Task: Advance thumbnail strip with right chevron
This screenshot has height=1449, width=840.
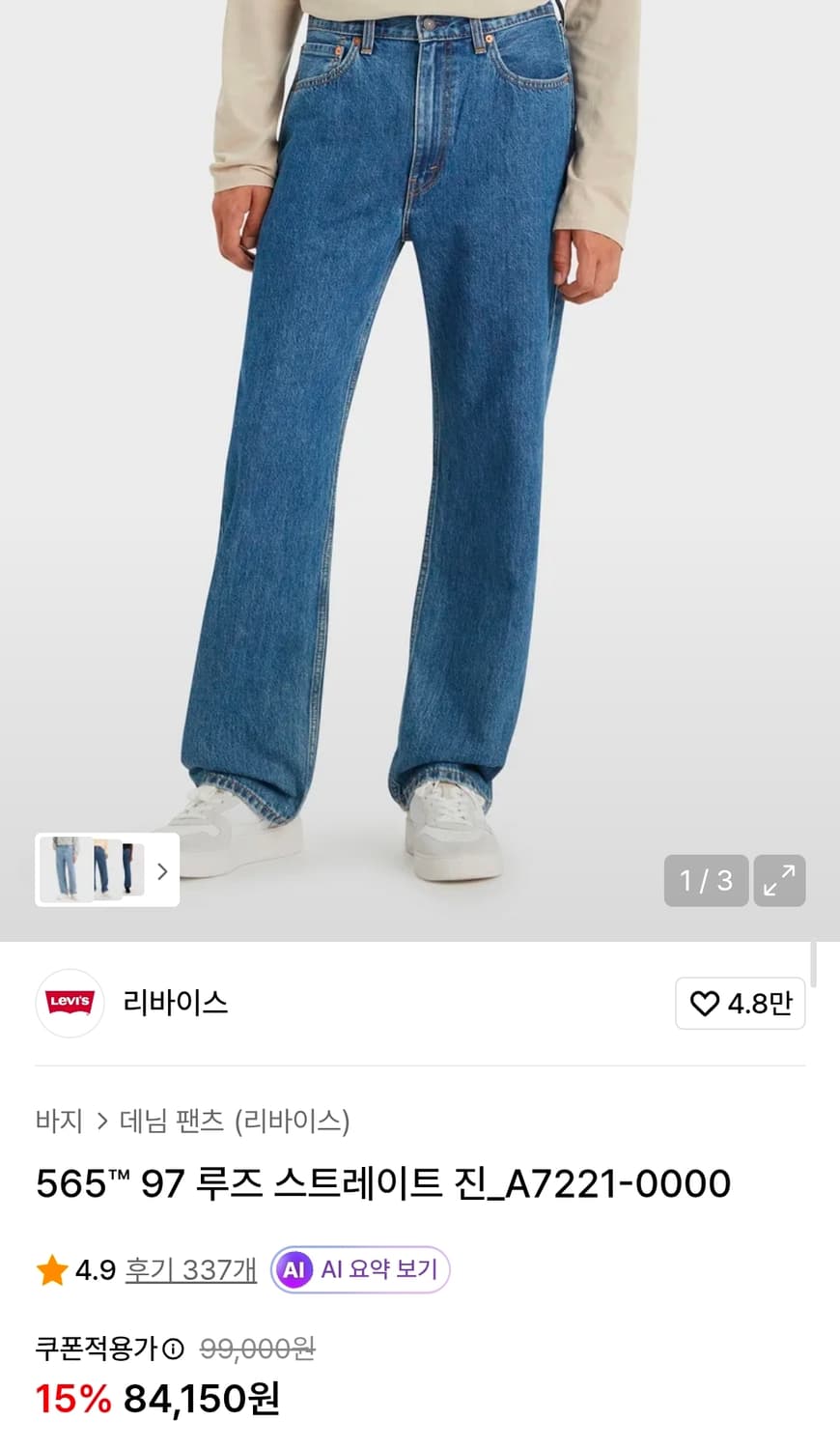Action: pyautogui.click(x=161, y=870)
